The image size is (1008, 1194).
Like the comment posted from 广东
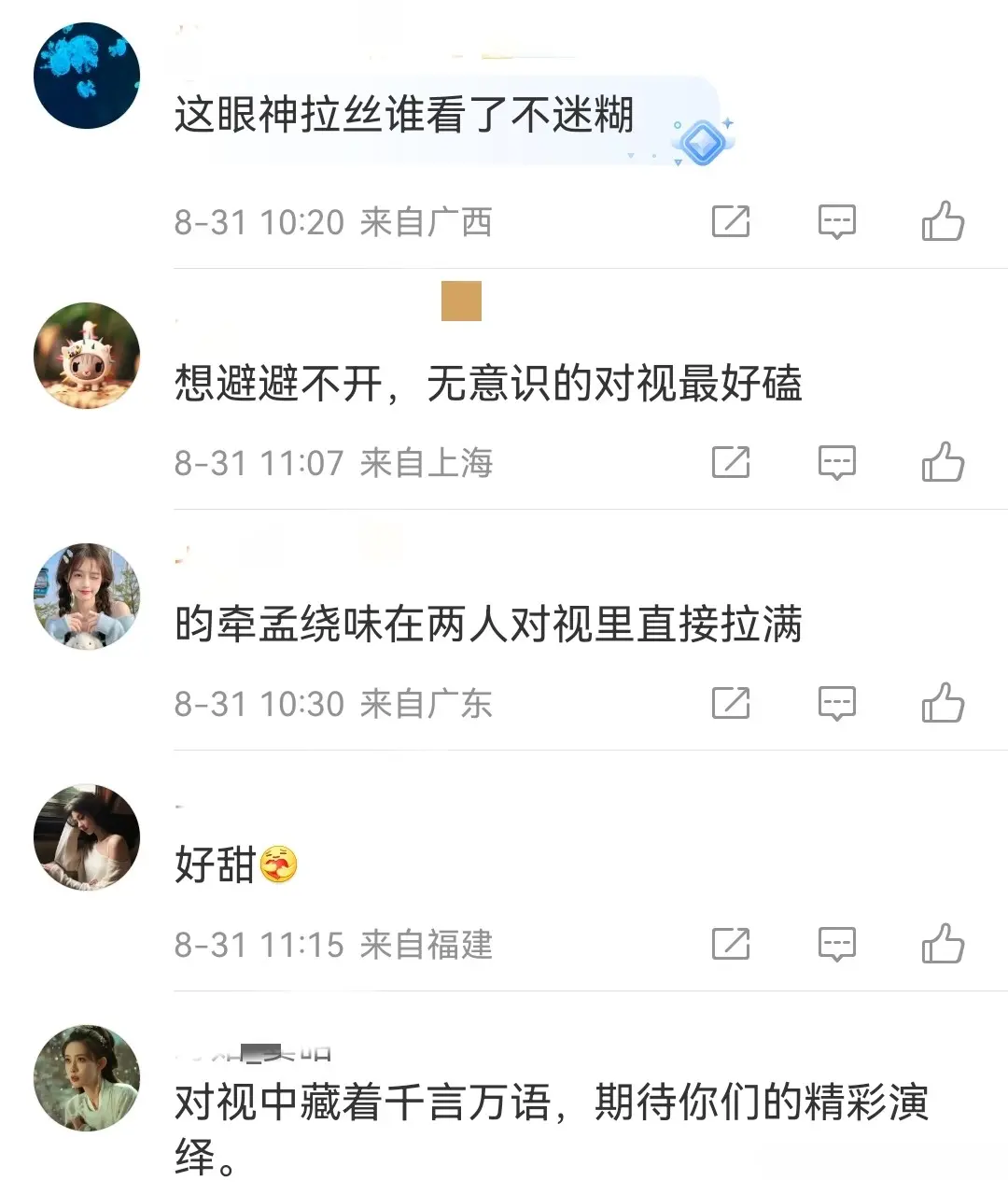tap(943, 703)
